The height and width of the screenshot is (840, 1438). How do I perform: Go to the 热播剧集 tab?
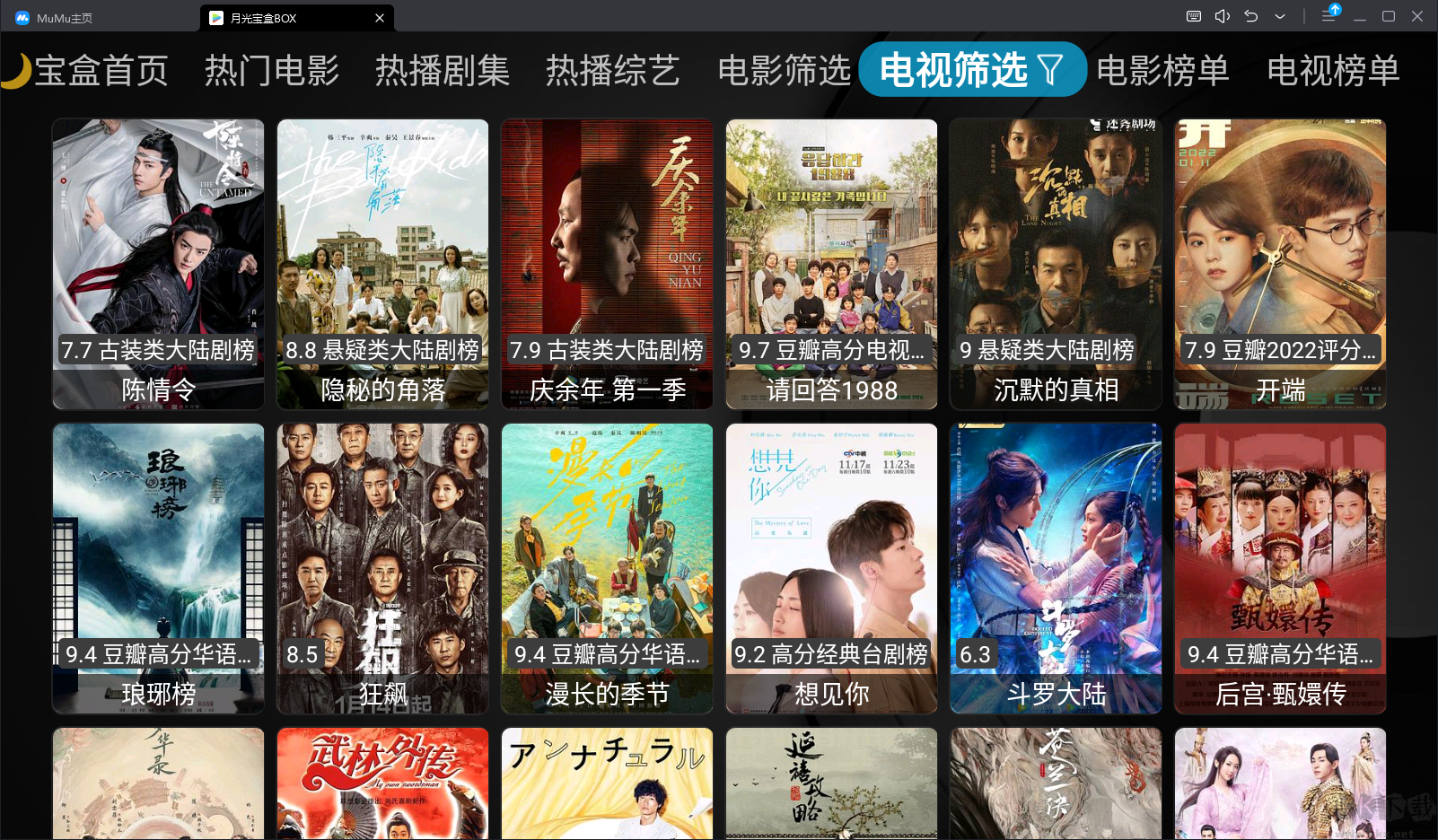(x=442, y=70)
